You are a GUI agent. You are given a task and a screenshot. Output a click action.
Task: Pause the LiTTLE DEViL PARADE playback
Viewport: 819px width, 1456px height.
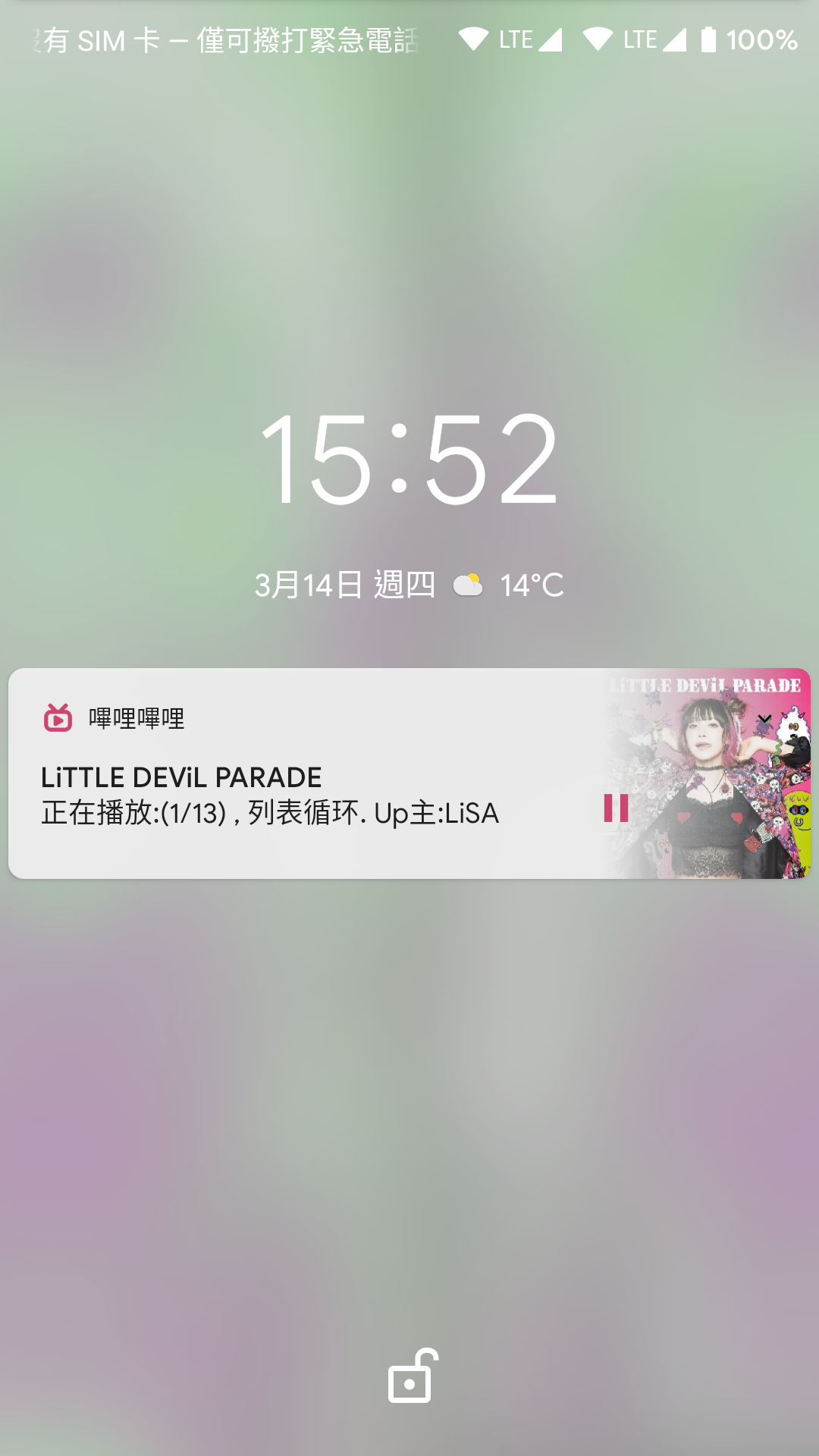(x=616, y=808)
